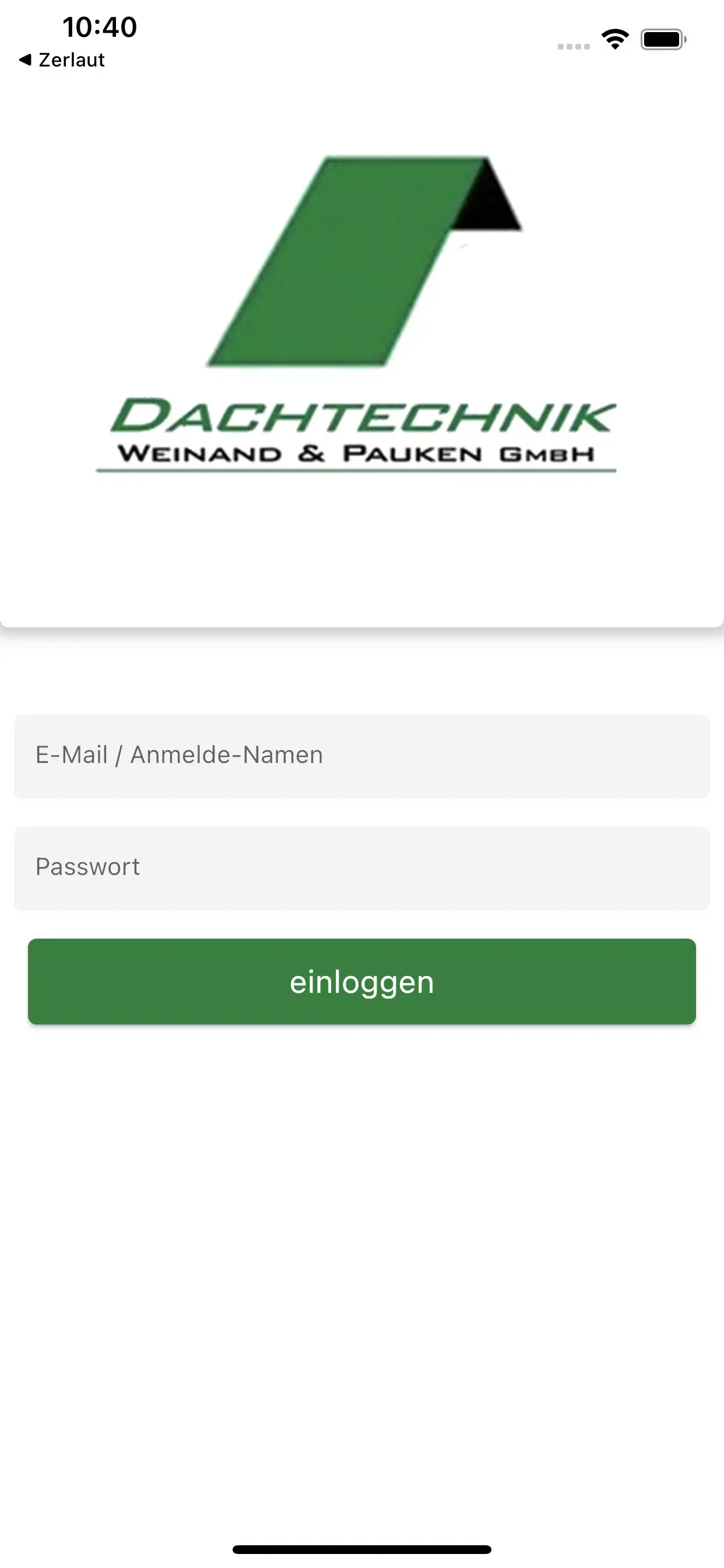
Task: Click the clock showing 10:40
Action: [x=99, y=27]
